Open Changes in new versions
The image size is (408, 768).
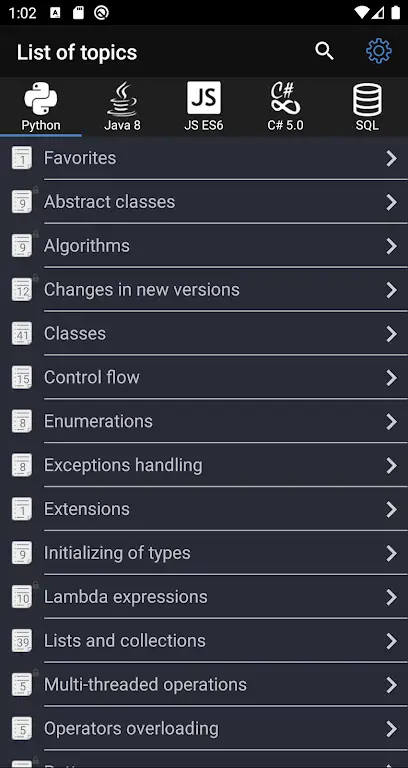click(204, 289)
